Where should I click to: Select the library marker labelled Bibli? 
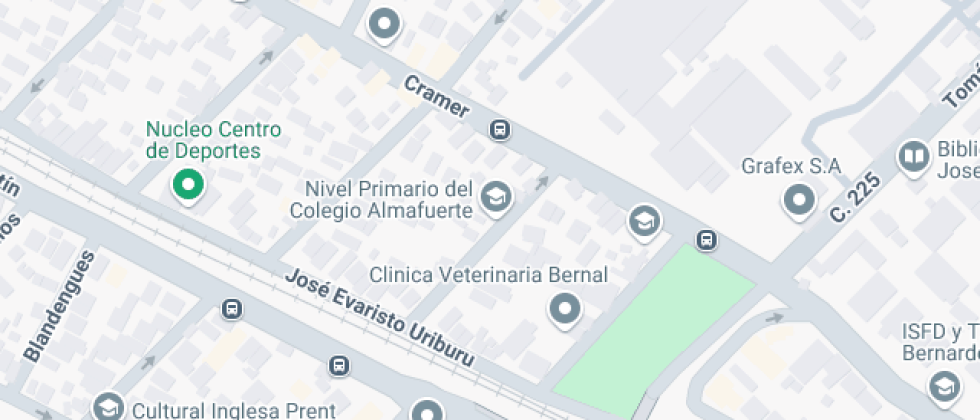click(914, 156)
